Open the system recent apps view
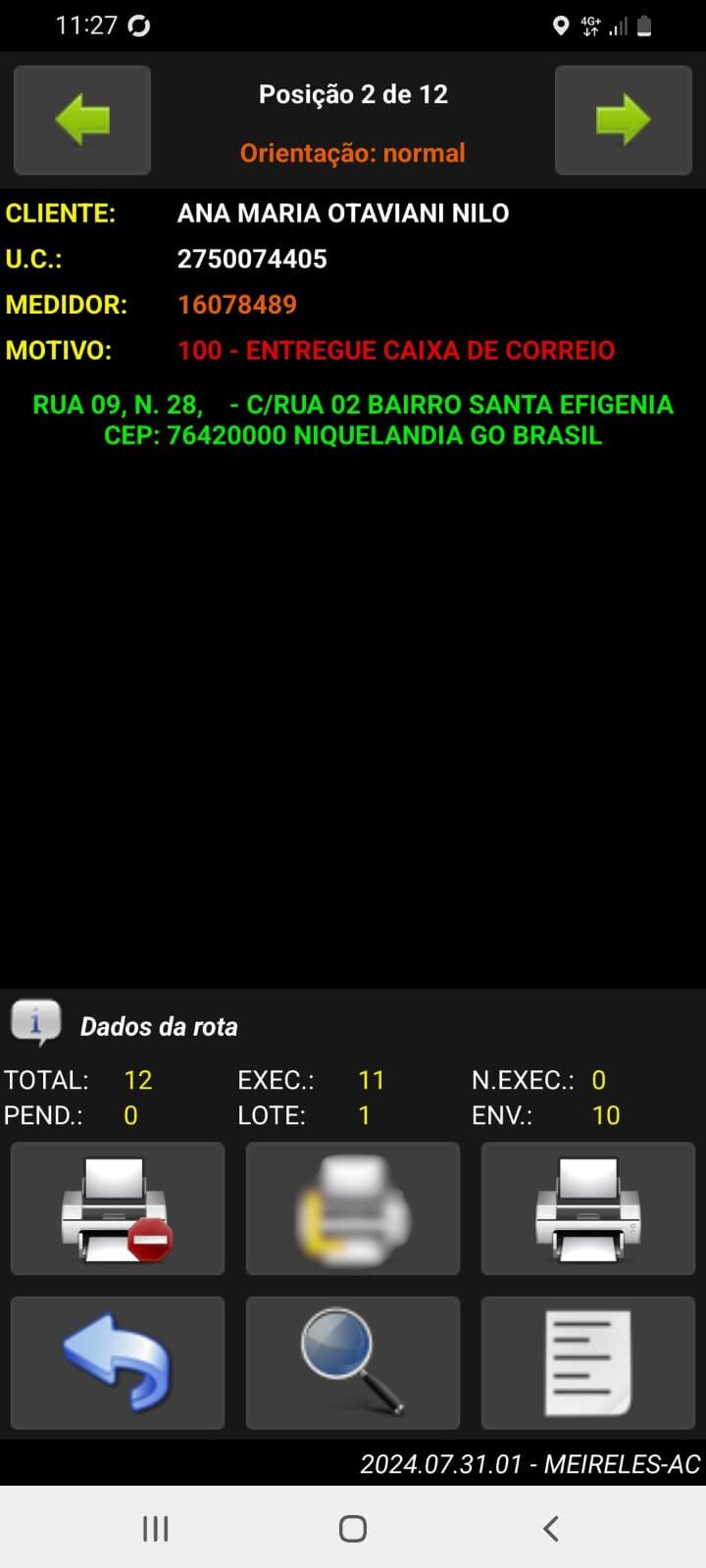706x1568 pixels. [x=156, y=1529]
